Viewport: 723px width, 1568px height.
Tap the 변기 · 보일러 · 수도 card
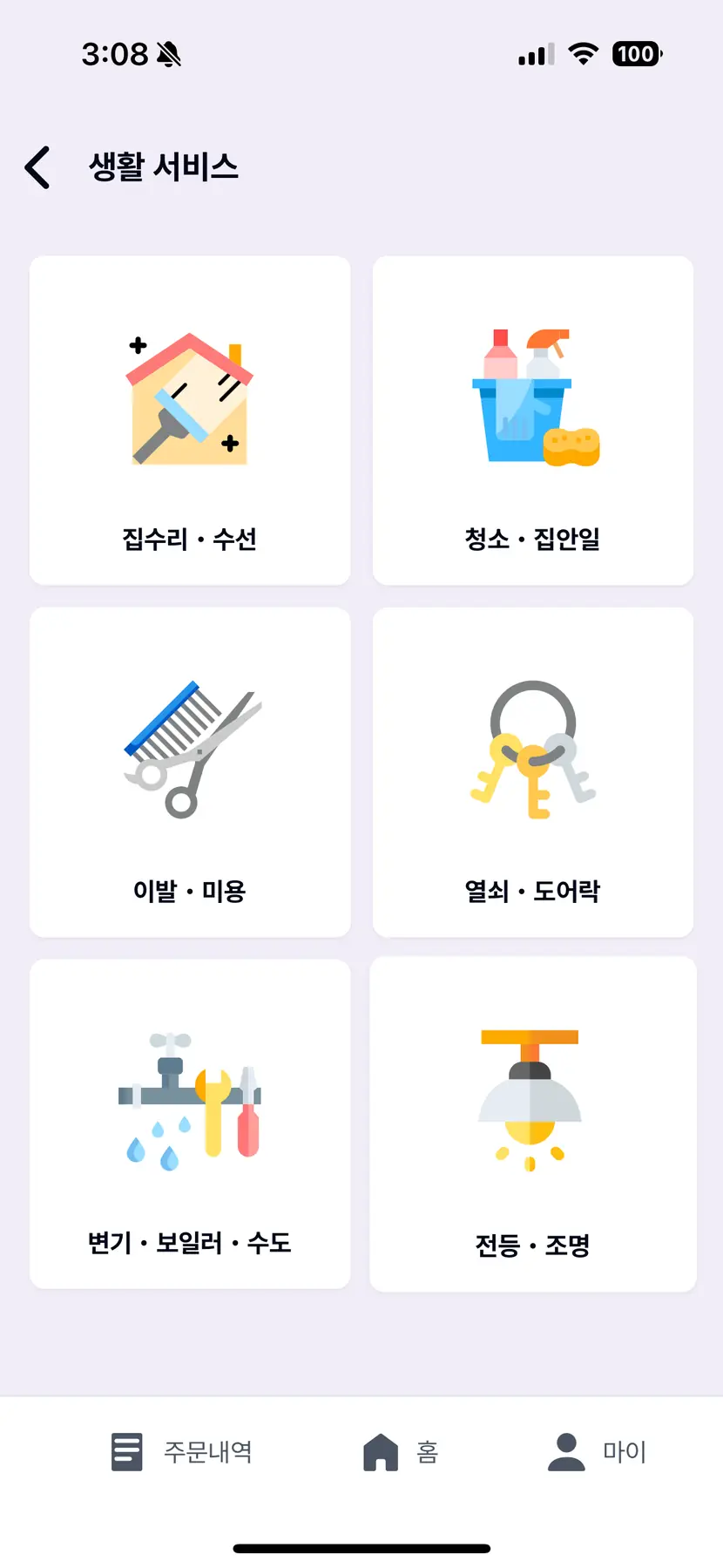pyautogui.click(x=190, y=1123)
